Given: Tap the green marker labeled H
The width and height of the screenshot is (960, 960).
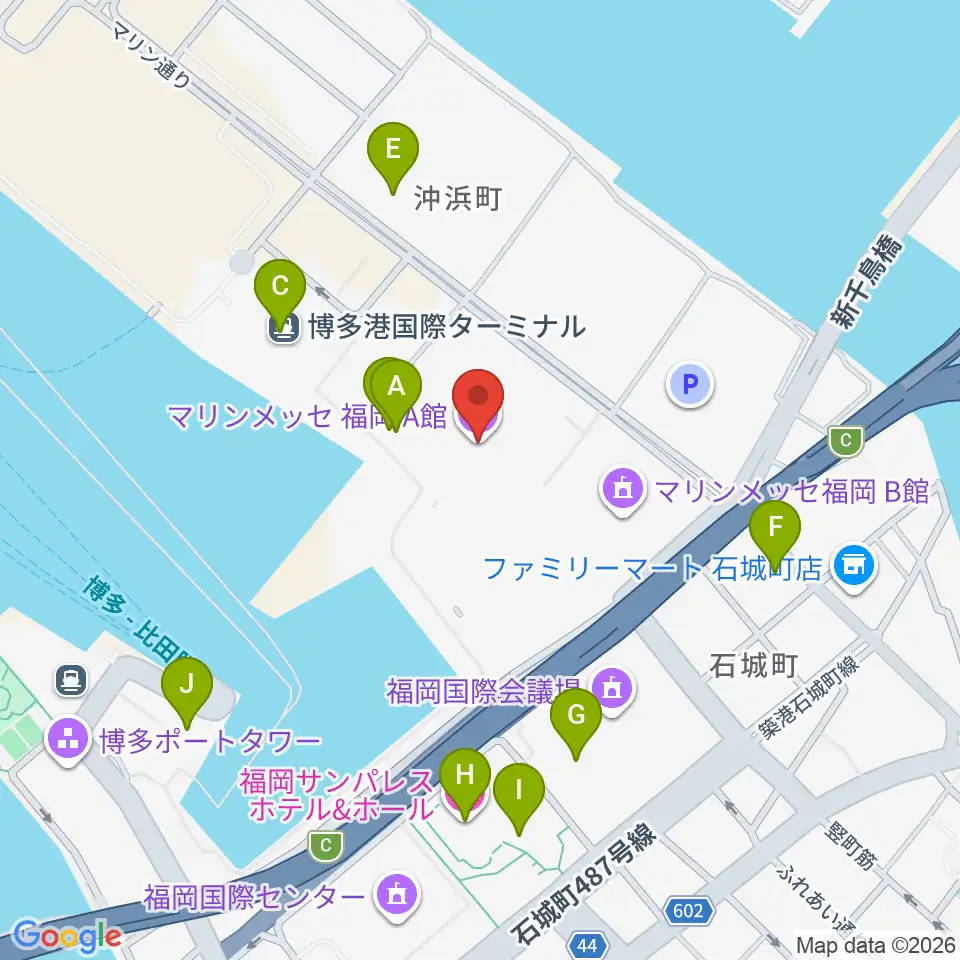Looking at the screenshot, I should [x=465, y=784].
